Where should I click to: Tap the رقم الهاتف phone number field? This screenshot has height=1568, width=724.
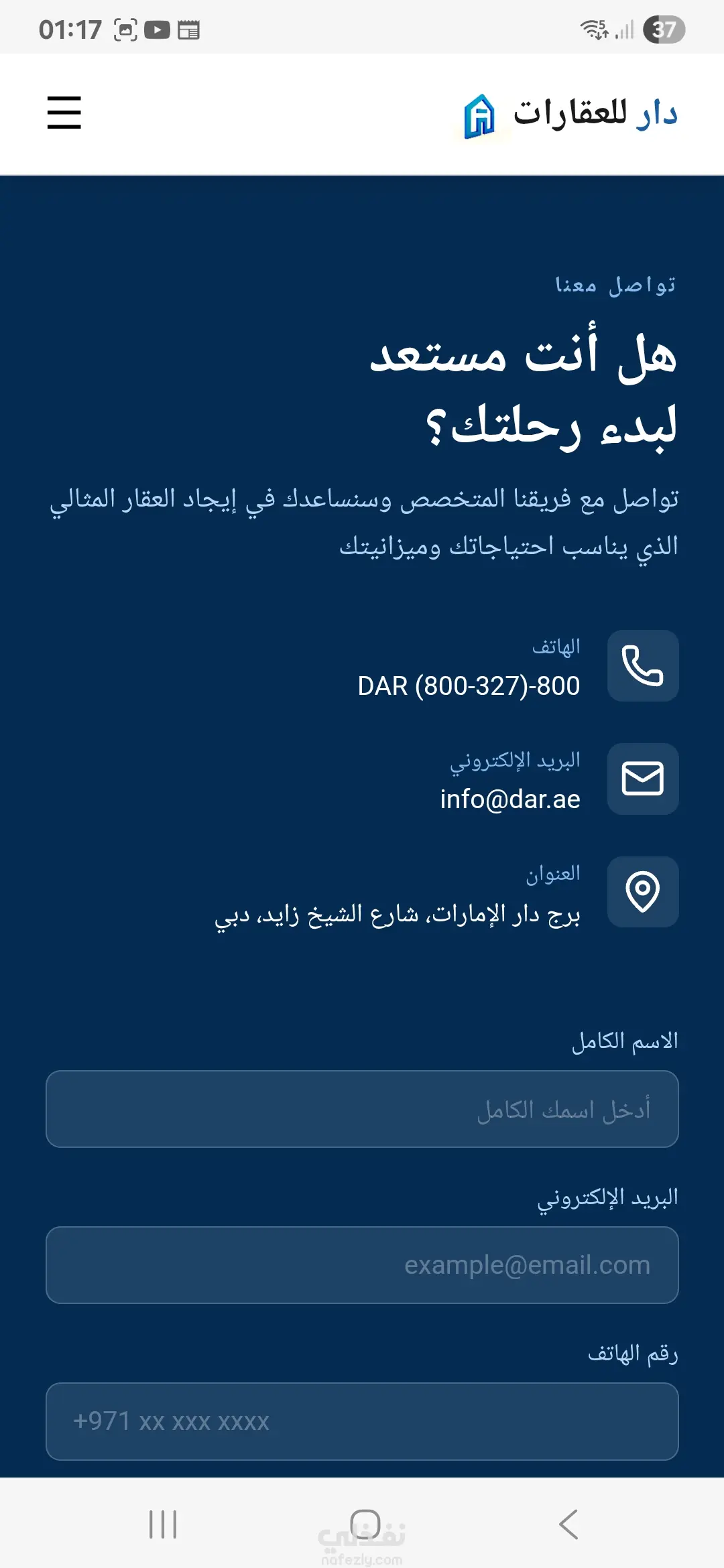click(x=362, y=1421)
